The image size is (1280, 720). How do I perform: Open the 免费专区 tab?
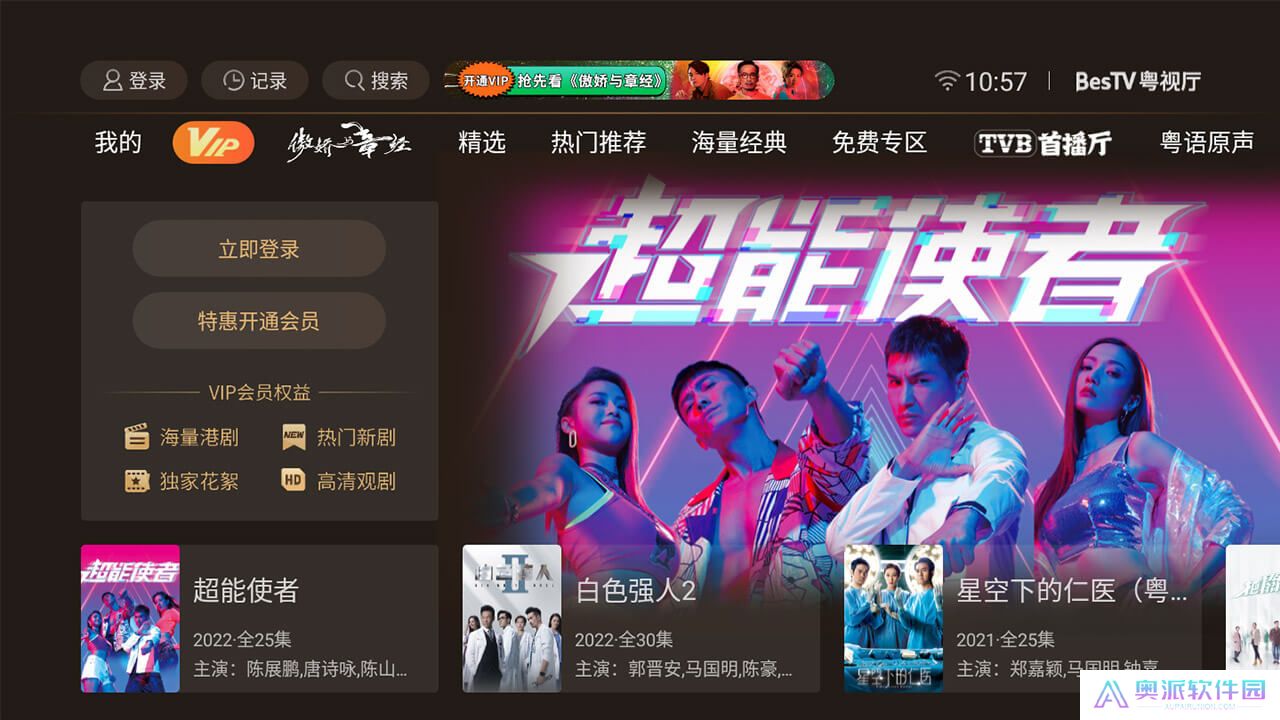click(x=880, y=143)
